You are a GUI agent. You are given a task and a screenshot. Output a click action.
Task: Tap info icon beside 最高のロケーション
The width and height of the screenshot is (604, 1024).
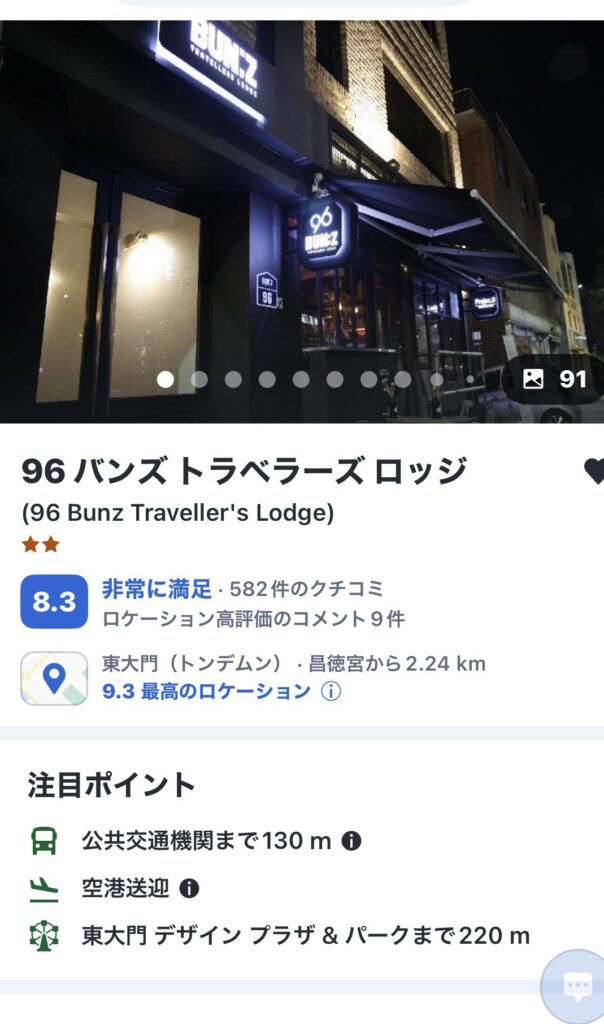pos(331,691)
